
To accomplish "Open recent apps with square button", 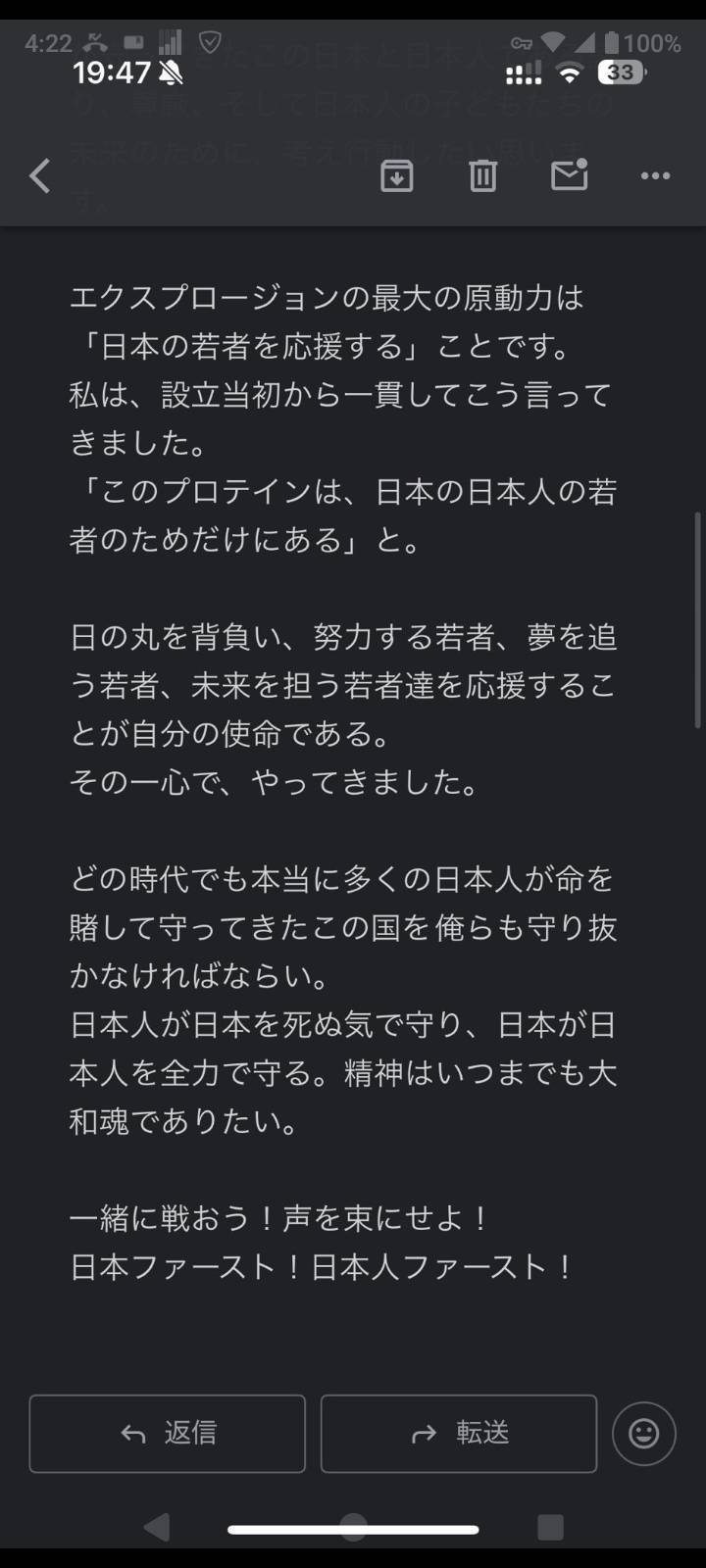I will (x=551, y=1527).
